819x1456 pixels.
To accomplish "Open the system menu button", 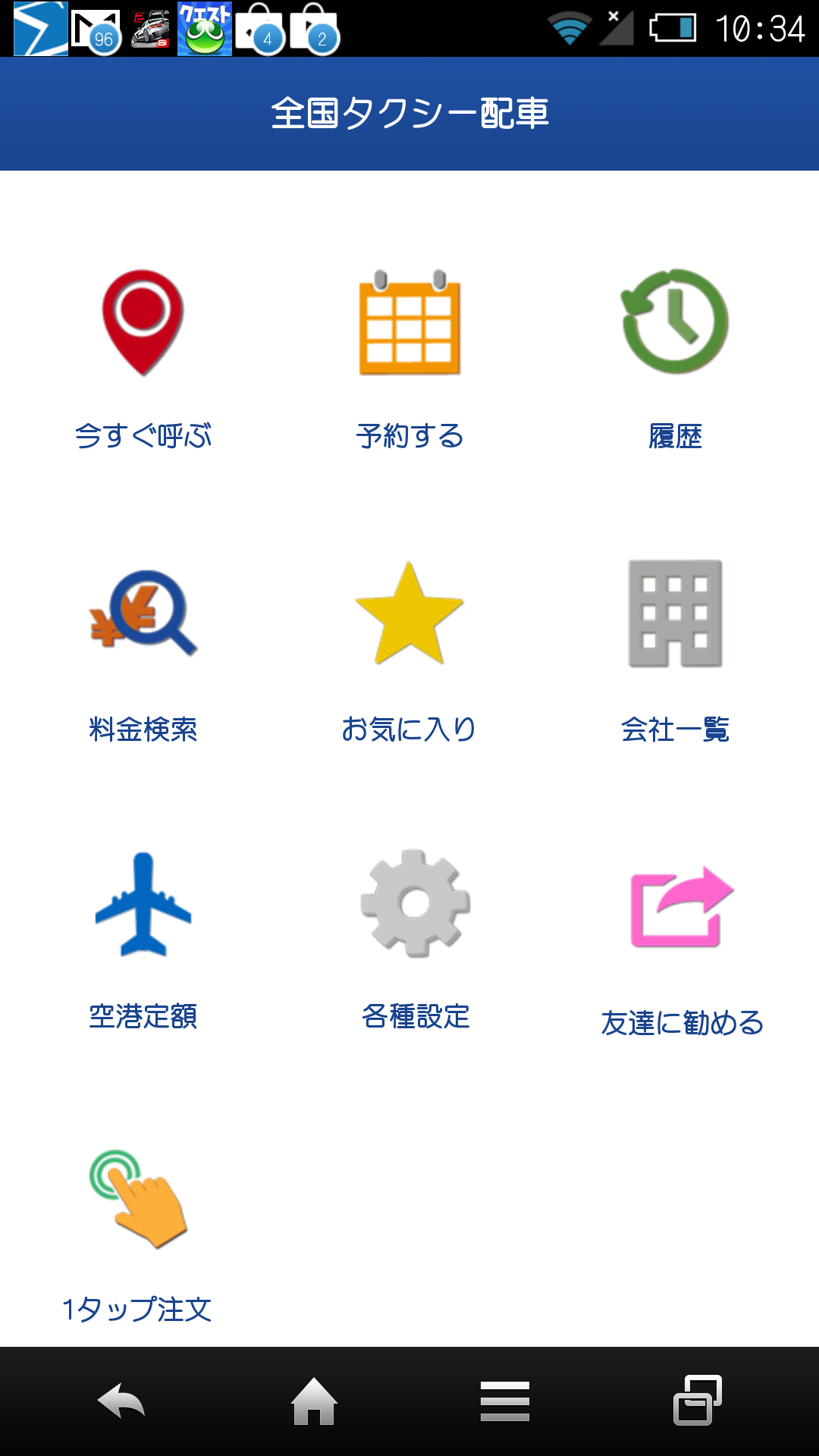I will coord(505,1401).
